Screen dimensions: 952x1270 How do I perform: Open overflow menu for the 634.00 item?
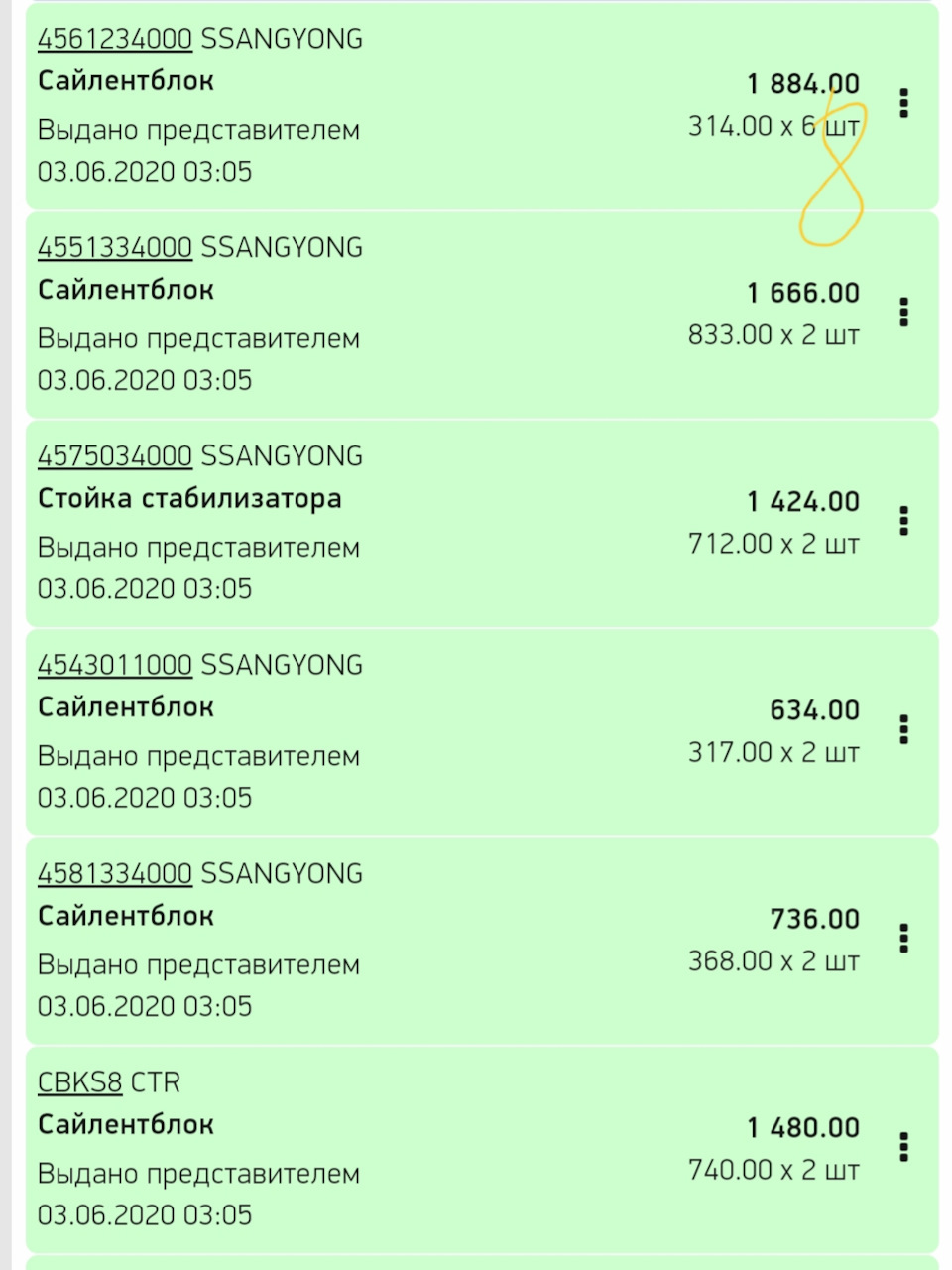903,729
